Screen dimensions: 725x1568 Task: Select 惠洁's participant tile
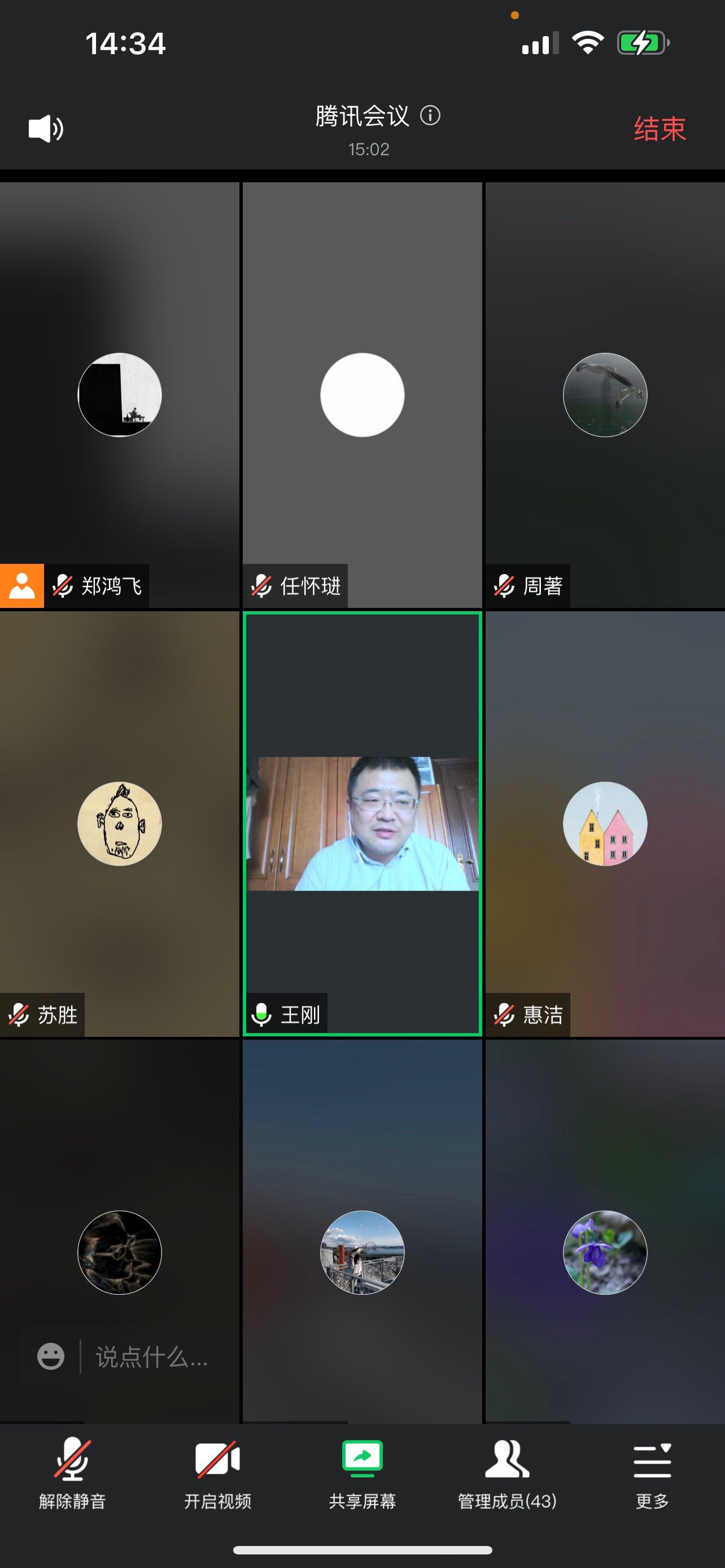point(605,823)
